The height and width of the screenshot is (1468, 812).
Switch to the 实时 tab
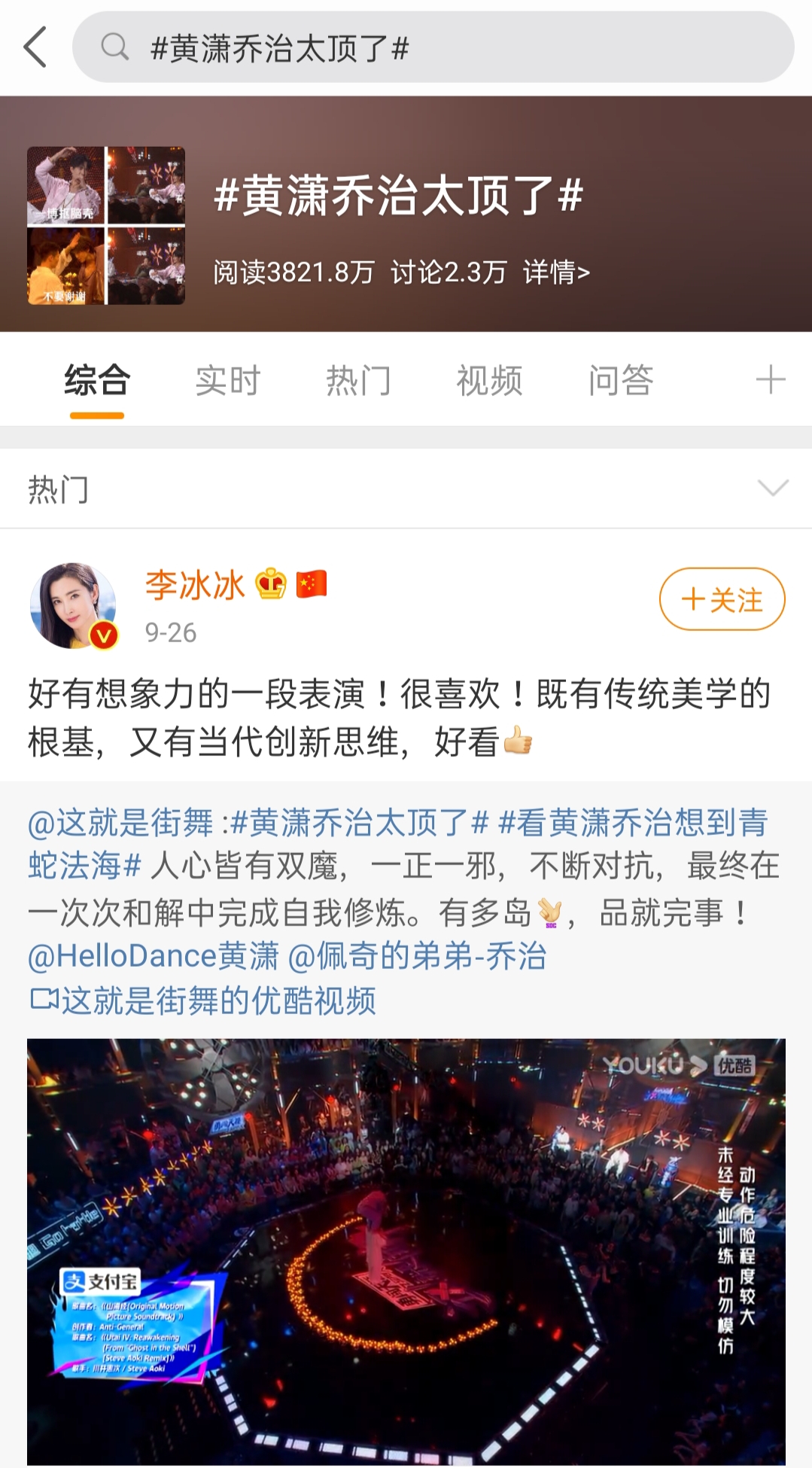[228, 380]
